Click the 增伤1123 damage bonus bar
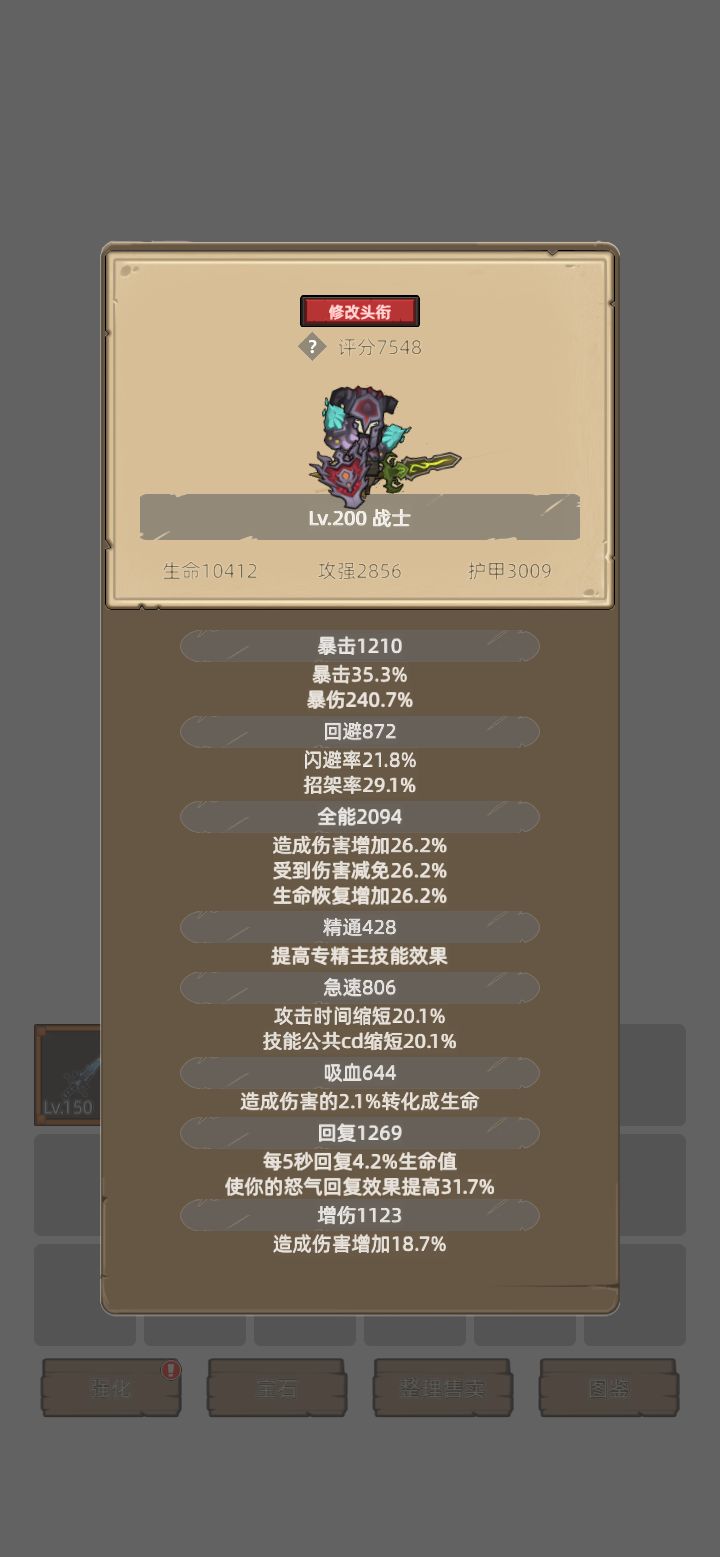This screenshot has width=720, height=1557. point(360,1216)
